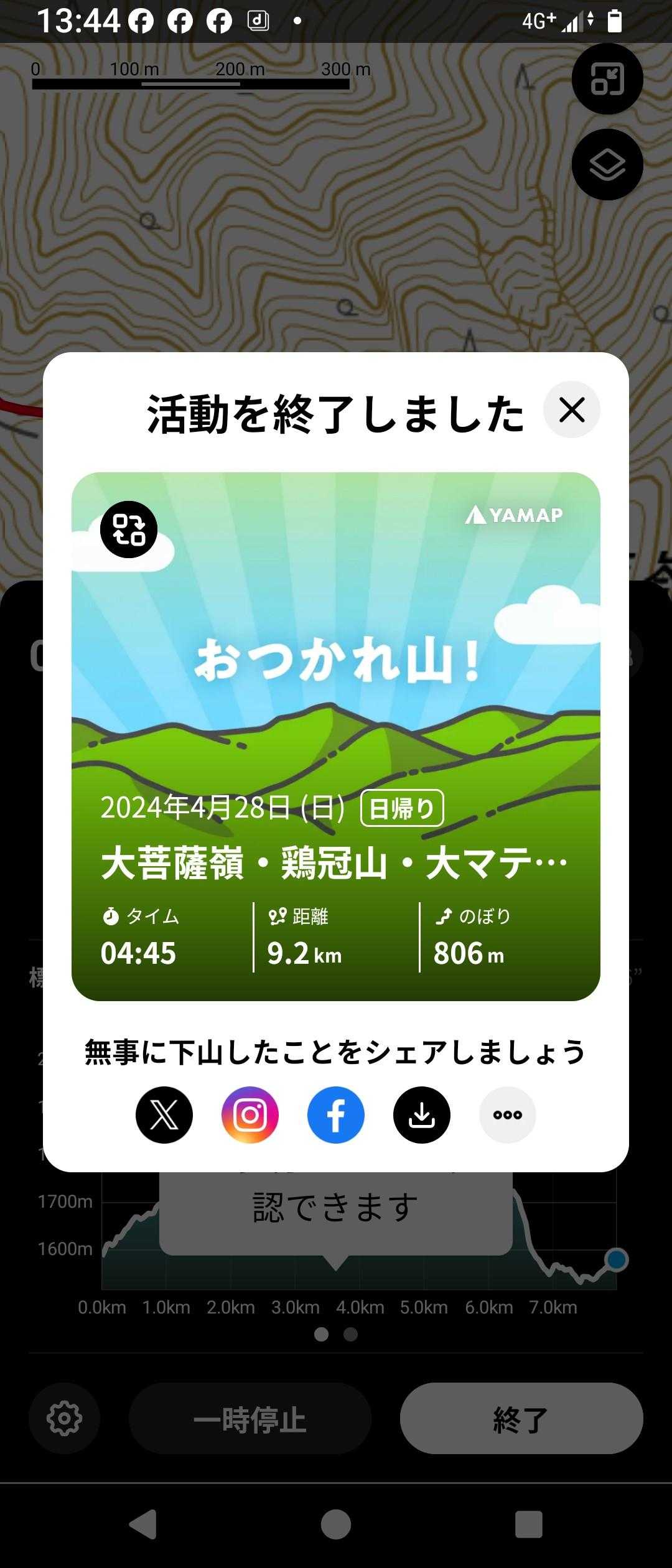Close the activity finished dialog

tap(571, 410)
